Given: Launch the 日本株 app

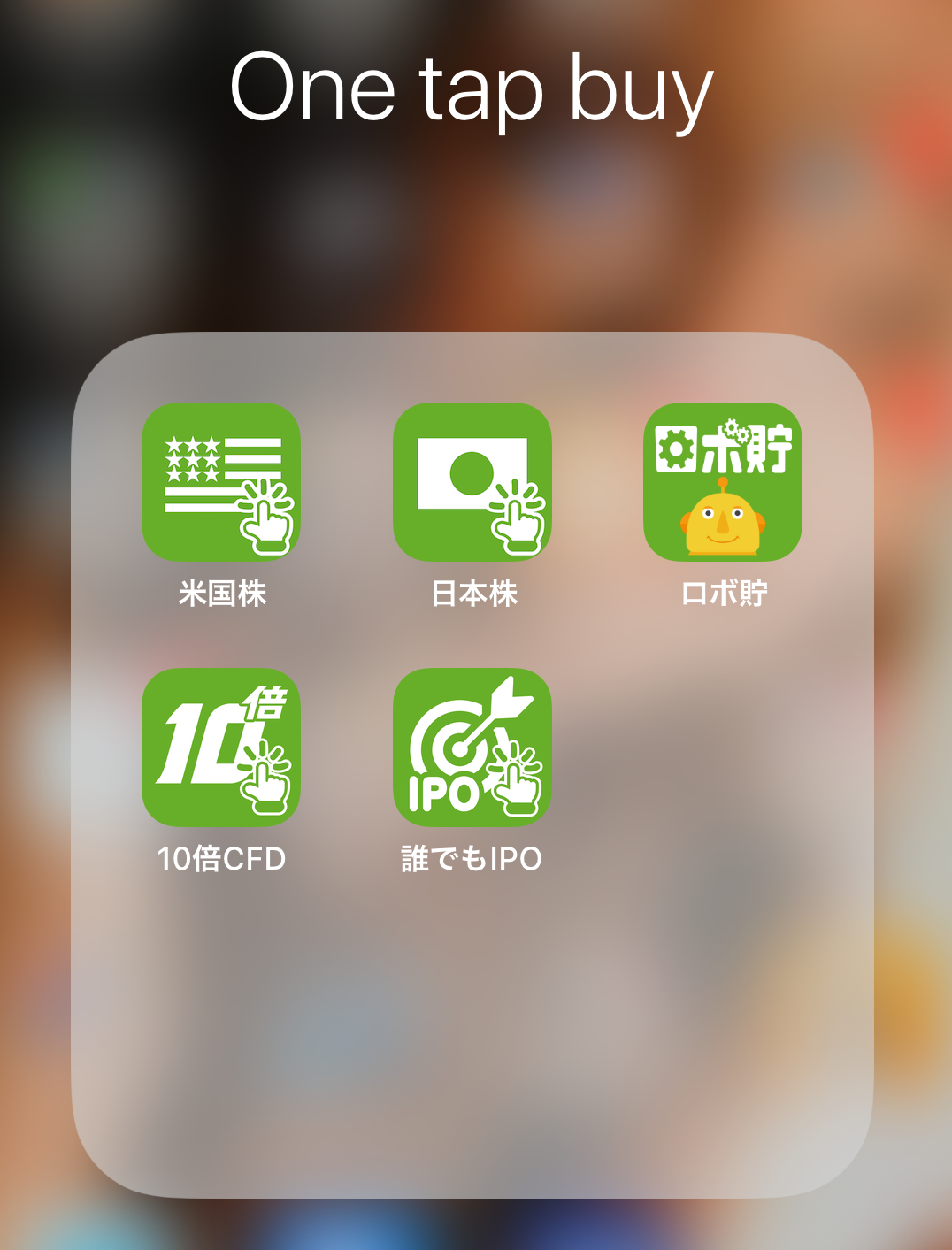Looking at the screenshot, I should point(472,482).
